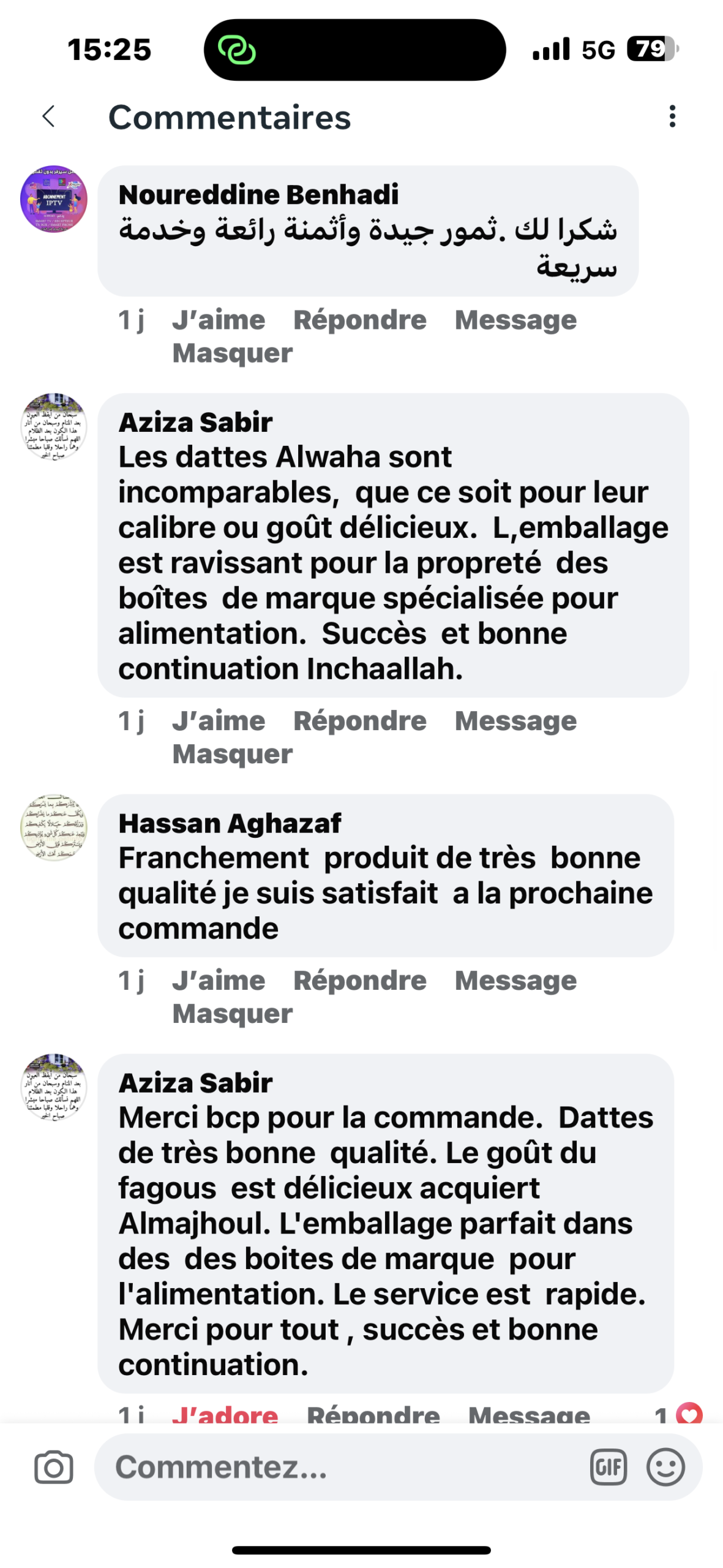
Task: Go back from Commentaires screen
Action: 49,116
